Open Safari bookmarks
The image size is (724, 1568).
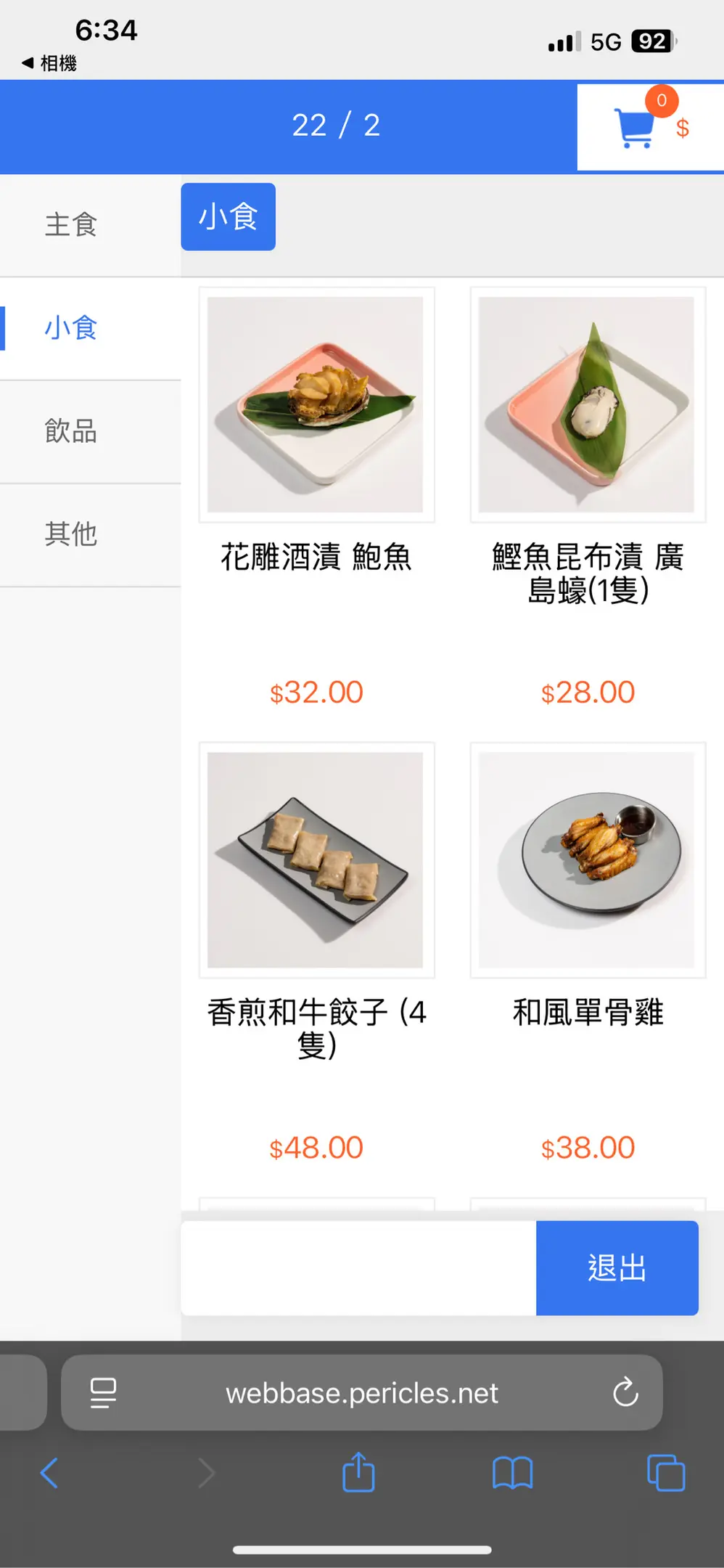(x=512, y=1473)
